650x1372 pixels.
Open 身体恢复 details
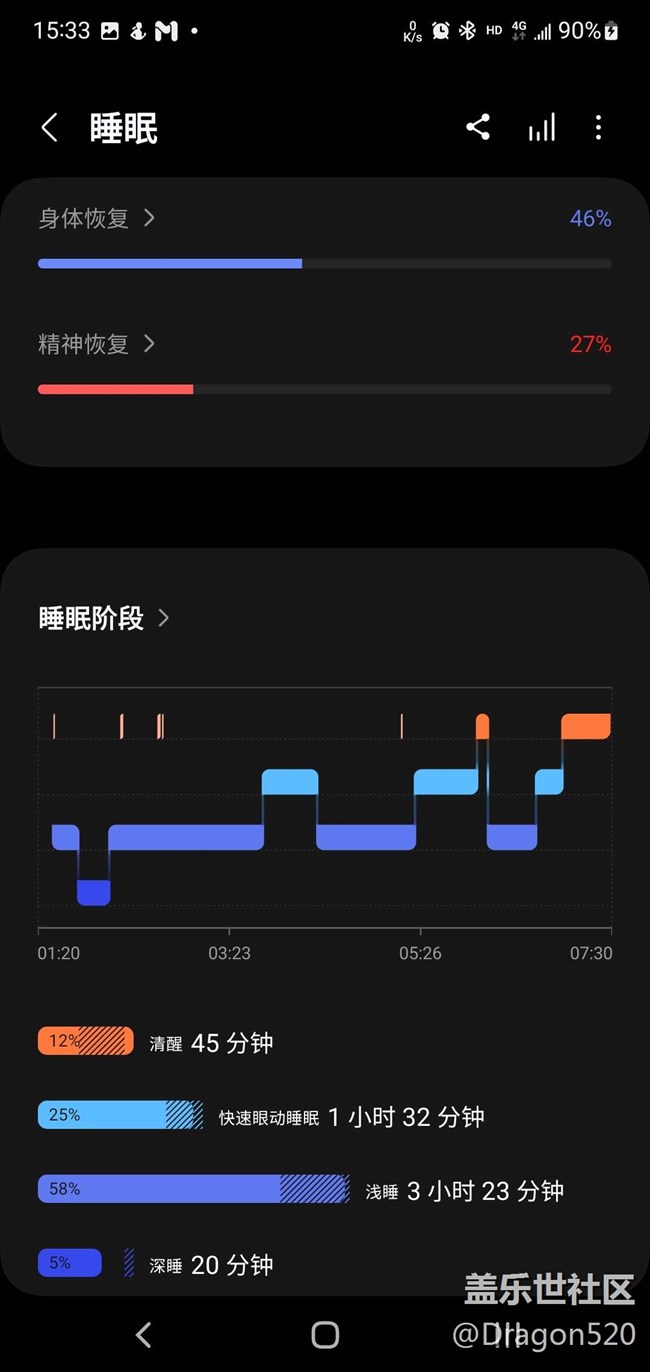pyautogui.click(x=97, y=218)
